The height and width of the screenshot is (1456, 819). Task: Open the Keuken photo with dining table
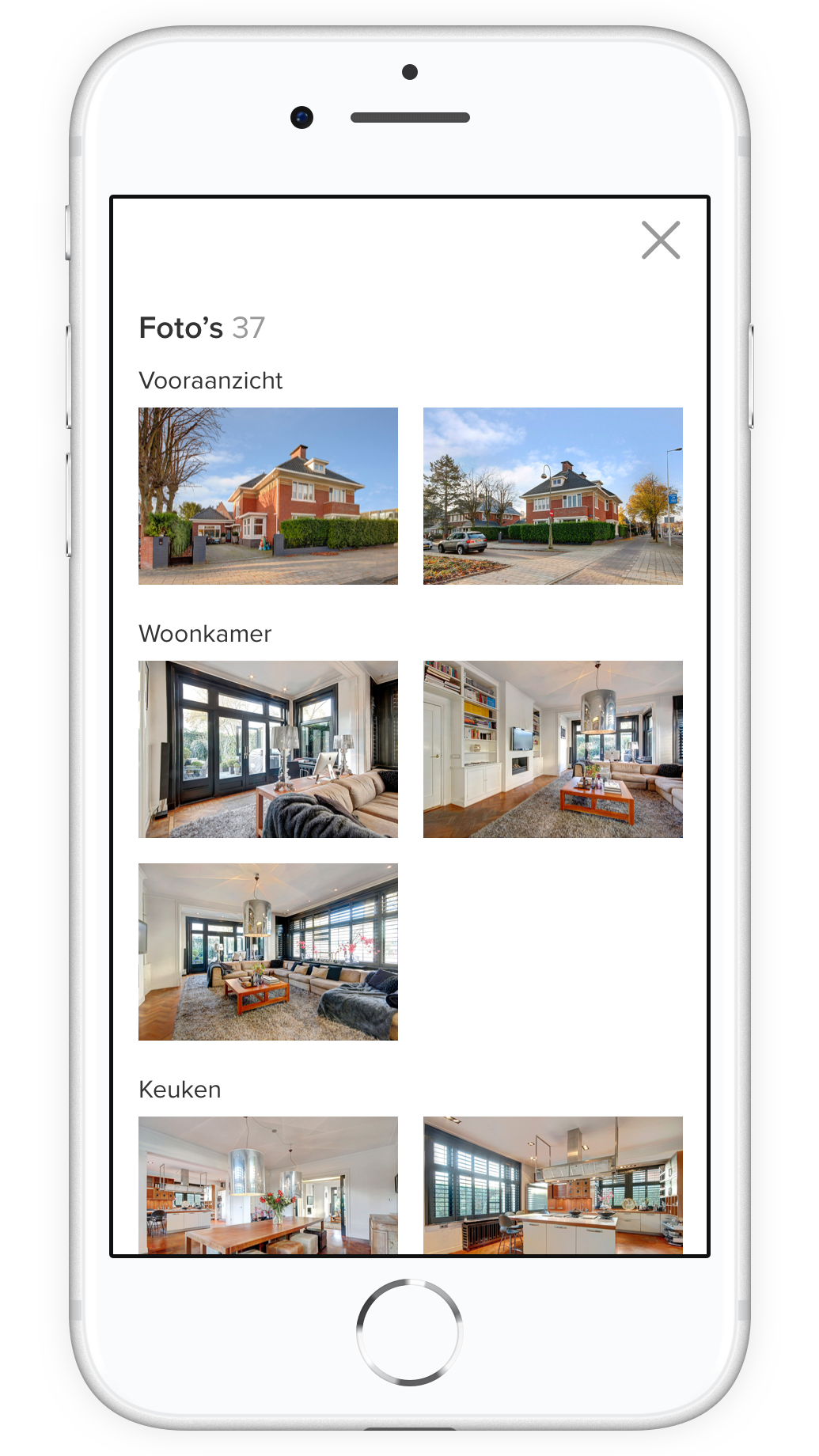(268, 1185)
